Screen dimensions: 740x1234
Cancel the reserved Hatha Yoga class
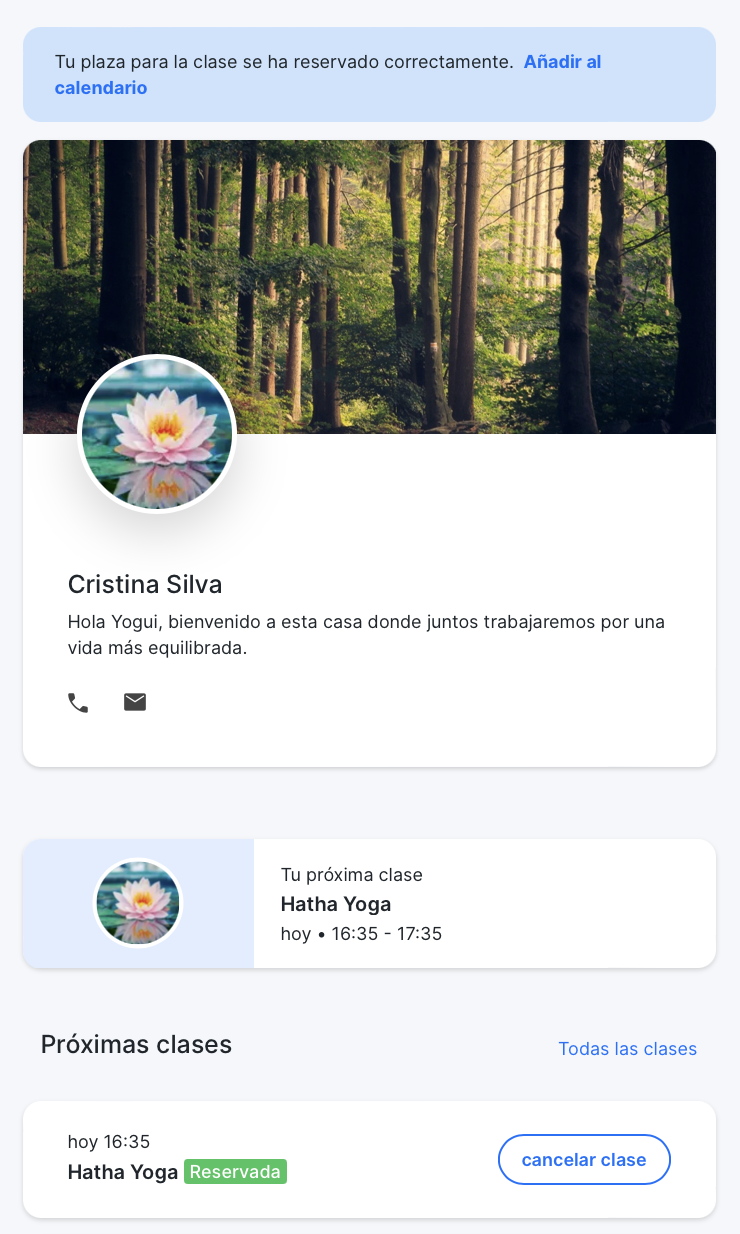pyautogui.click(x=584, y=1160)
